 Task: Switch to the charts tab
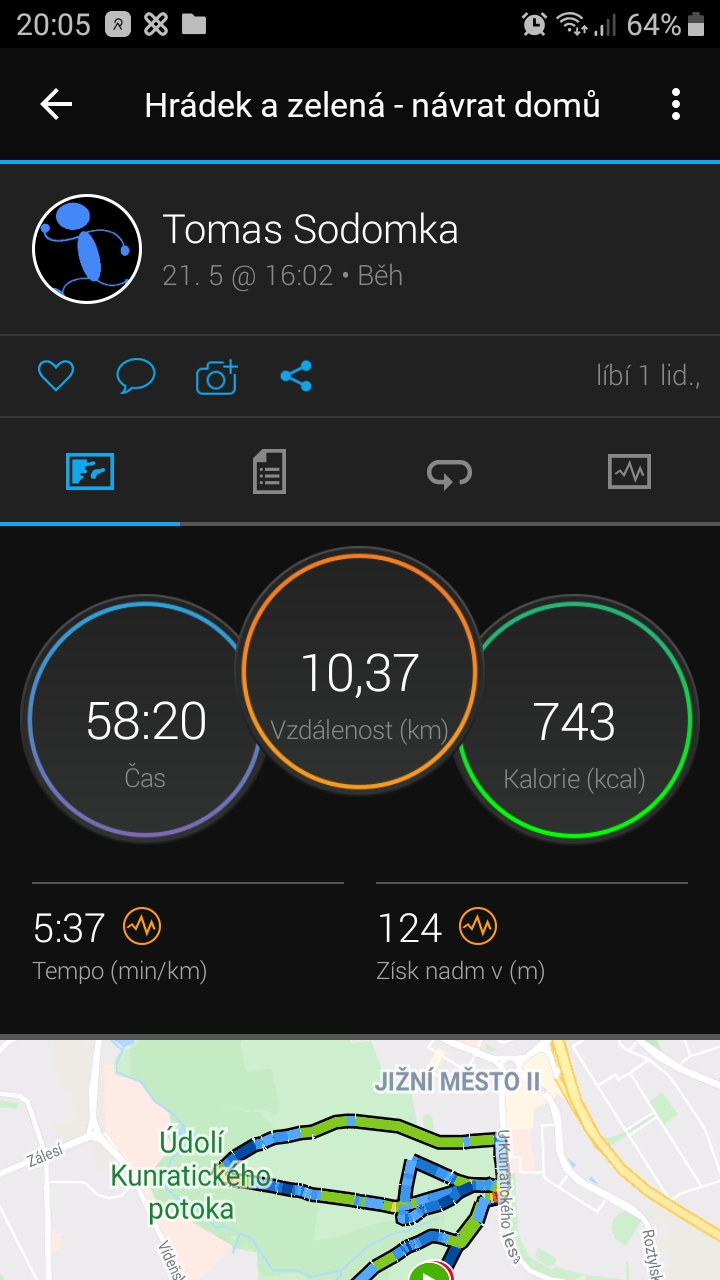pos(629,471)
